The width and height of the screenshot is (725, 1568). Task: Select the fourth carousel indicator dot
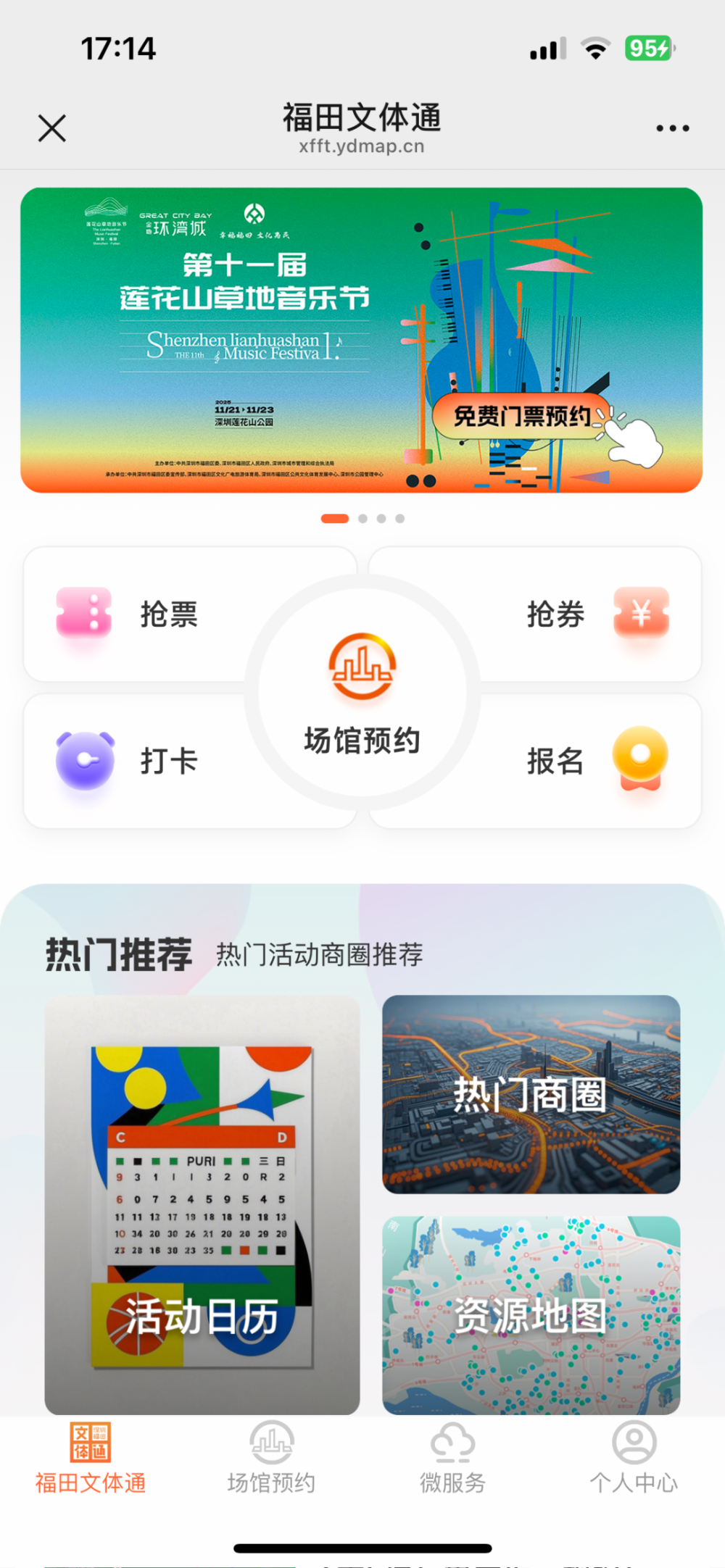click(399, 518)
